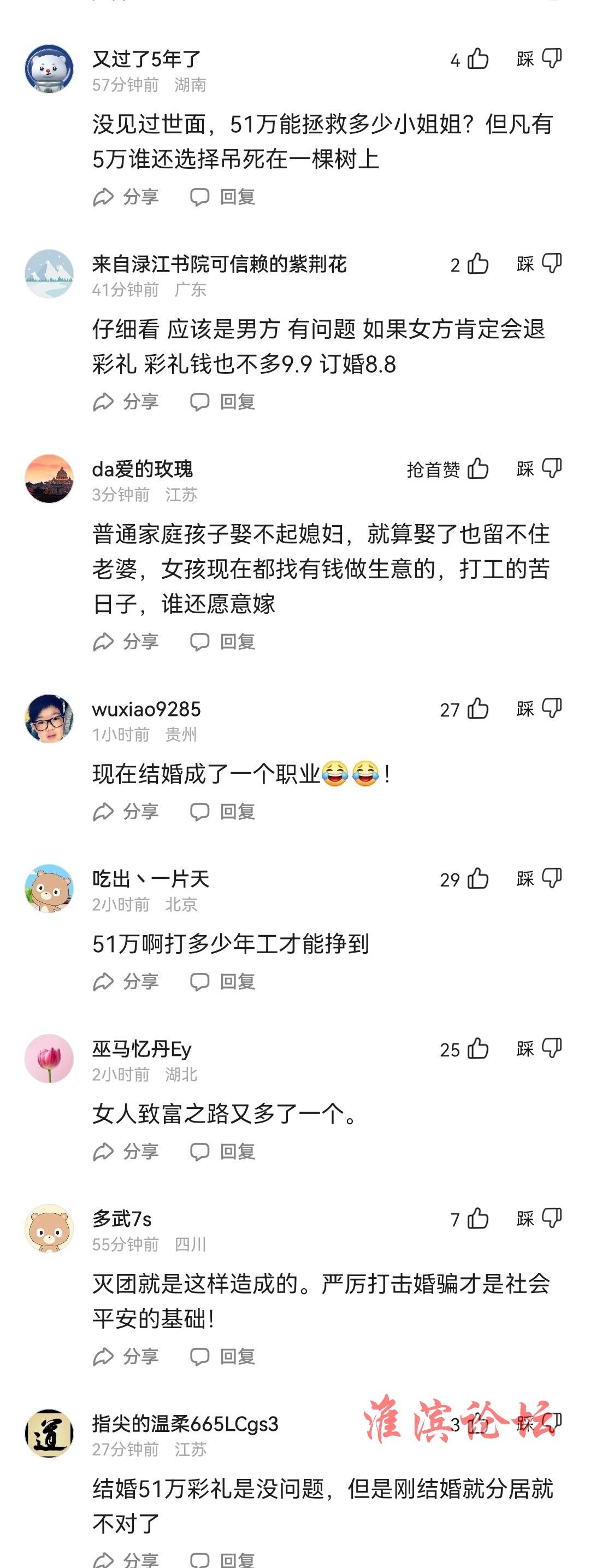Image resolution: width=590 pixels, height=1568 pixels.
Task: Like wuxiao9285's comment
Action: (x=478, y=709)
